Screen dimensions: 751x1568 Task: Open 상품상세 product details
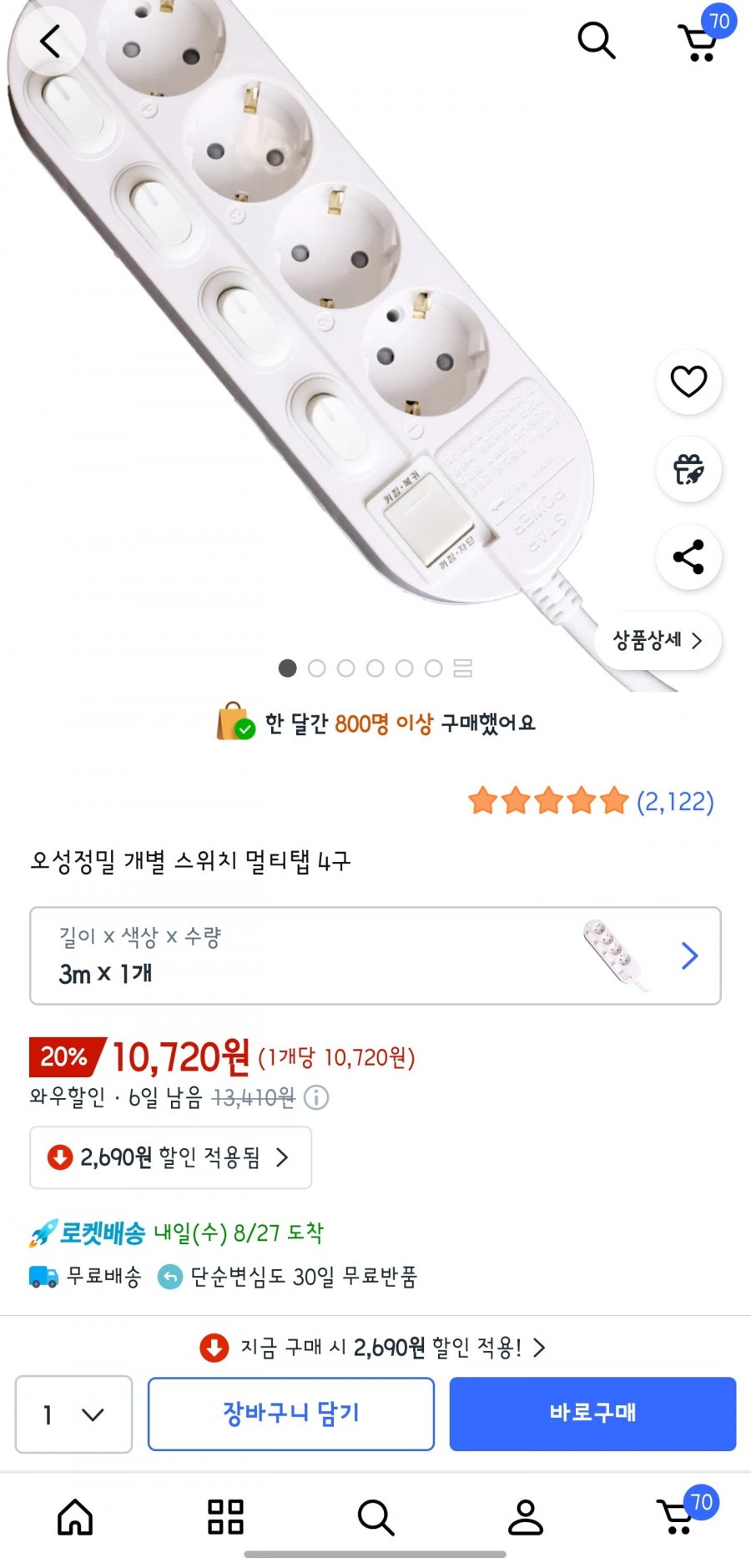click(x=658, y=640)
